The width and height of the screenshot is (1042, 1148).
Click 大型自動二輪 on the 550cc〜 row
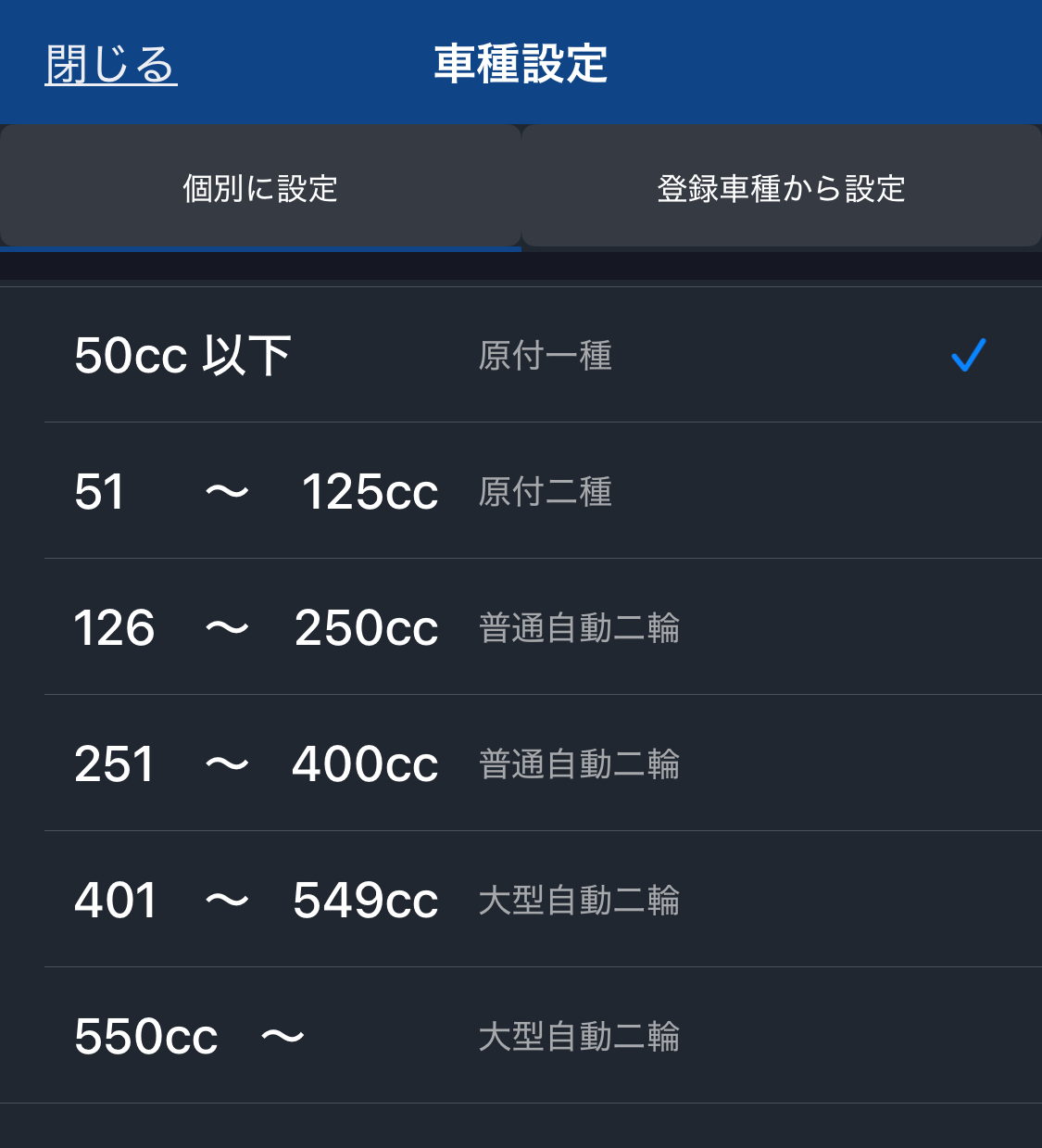[579, 1037]
